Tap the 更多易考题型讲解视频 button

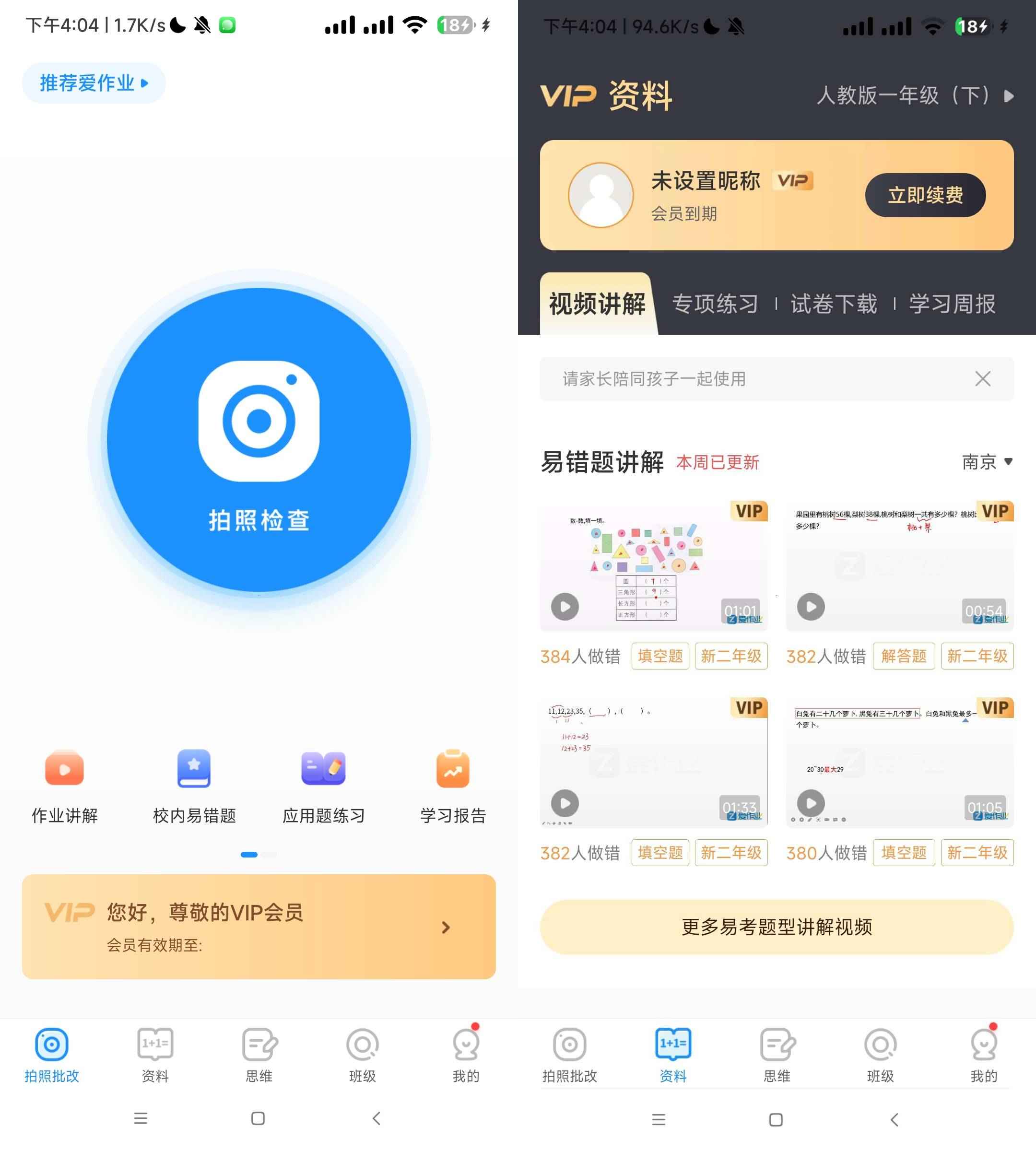(778, 926)
